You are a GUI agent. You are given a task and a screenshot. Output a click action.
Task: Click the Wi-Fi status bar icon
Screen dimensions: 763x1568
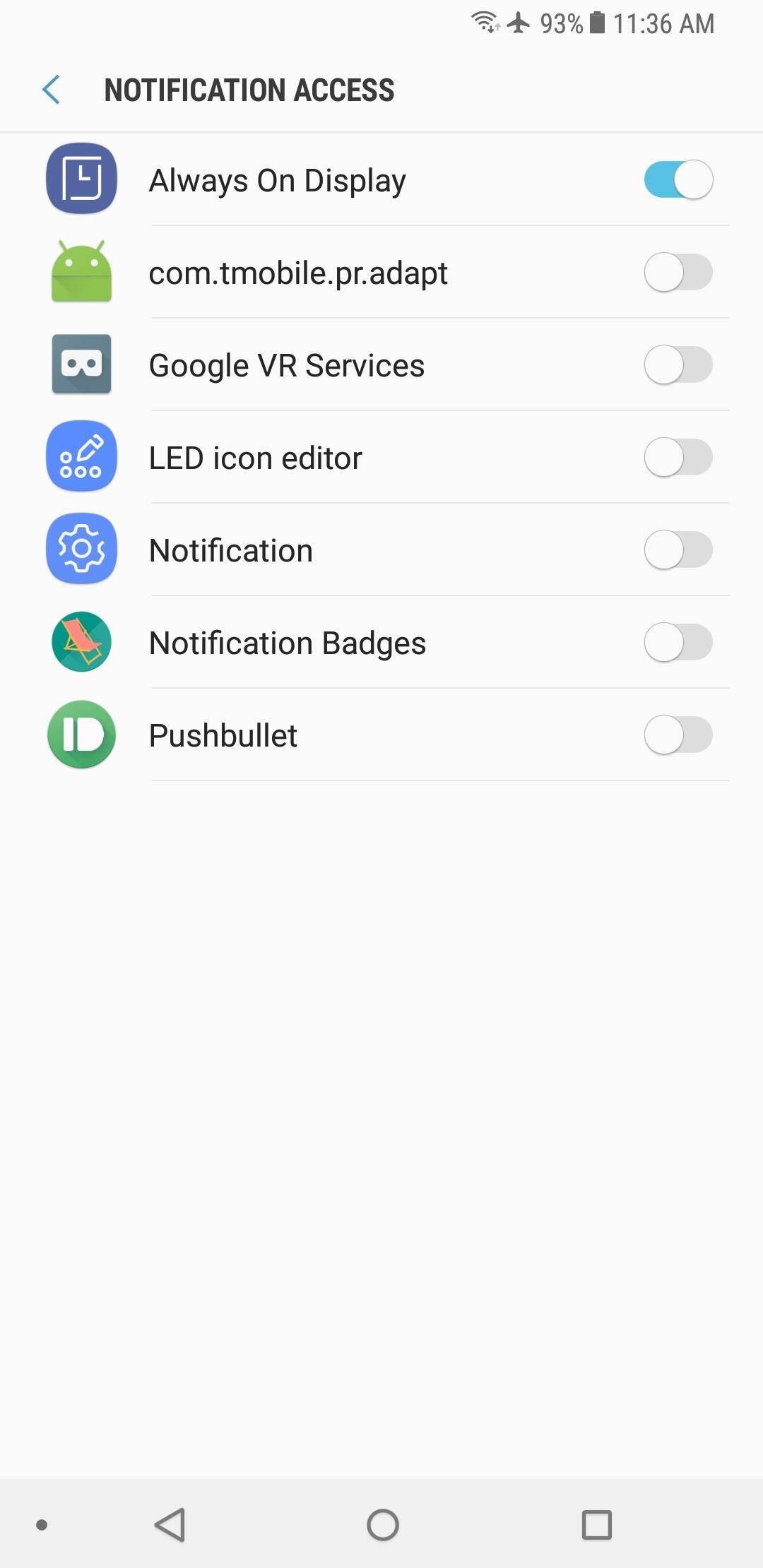485,23
